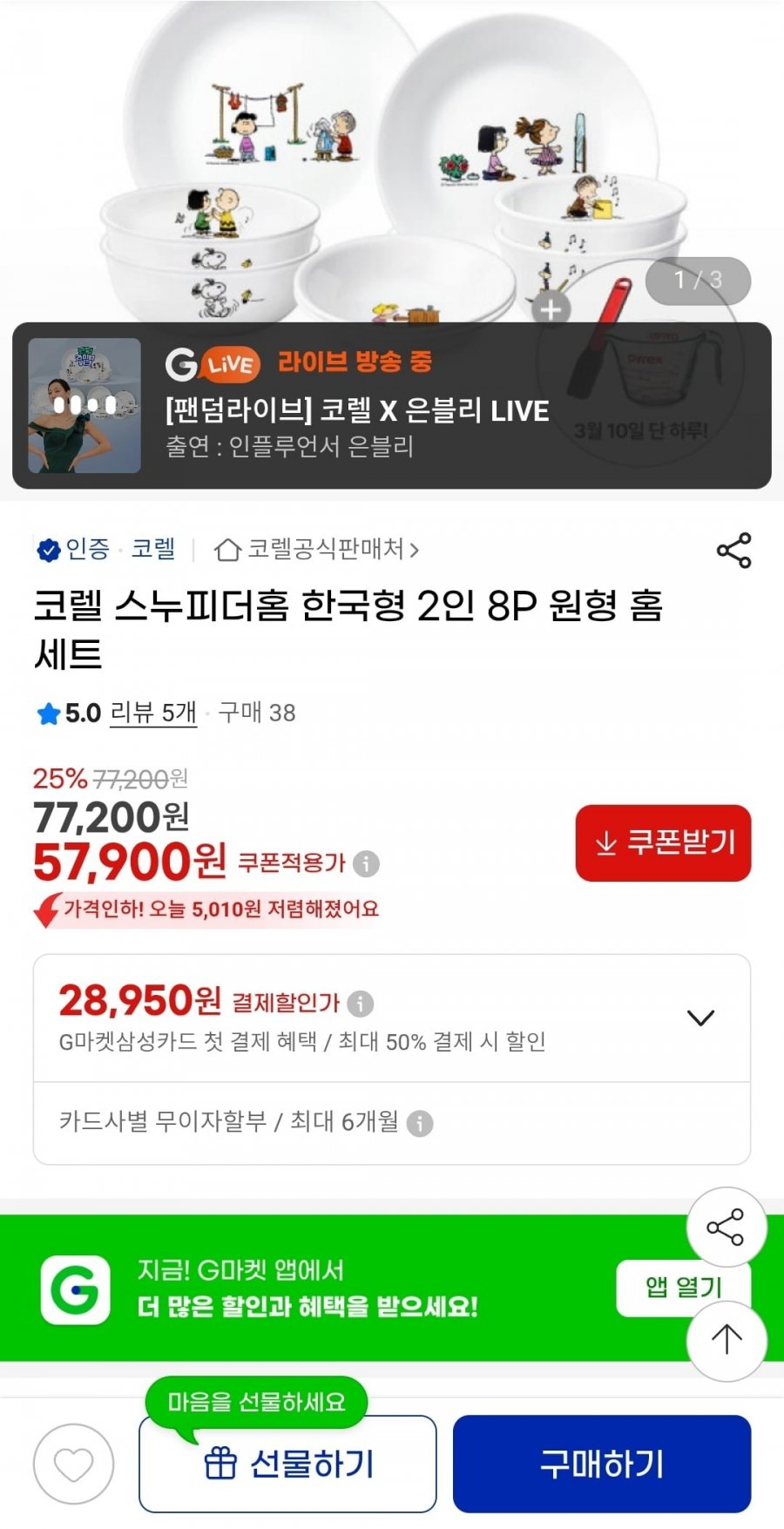Tap 선물하기 to gift this item
Screen dimensions: 784x1529
pyautogui.click(x=287, y=1465)
